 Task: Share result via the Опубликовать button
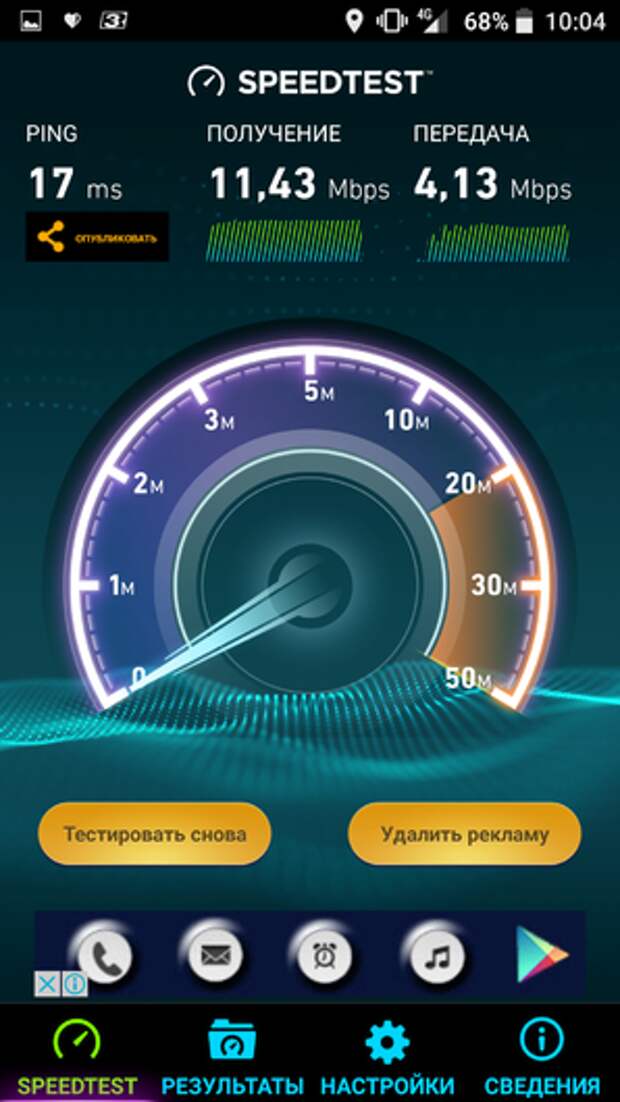coord(97,238)
